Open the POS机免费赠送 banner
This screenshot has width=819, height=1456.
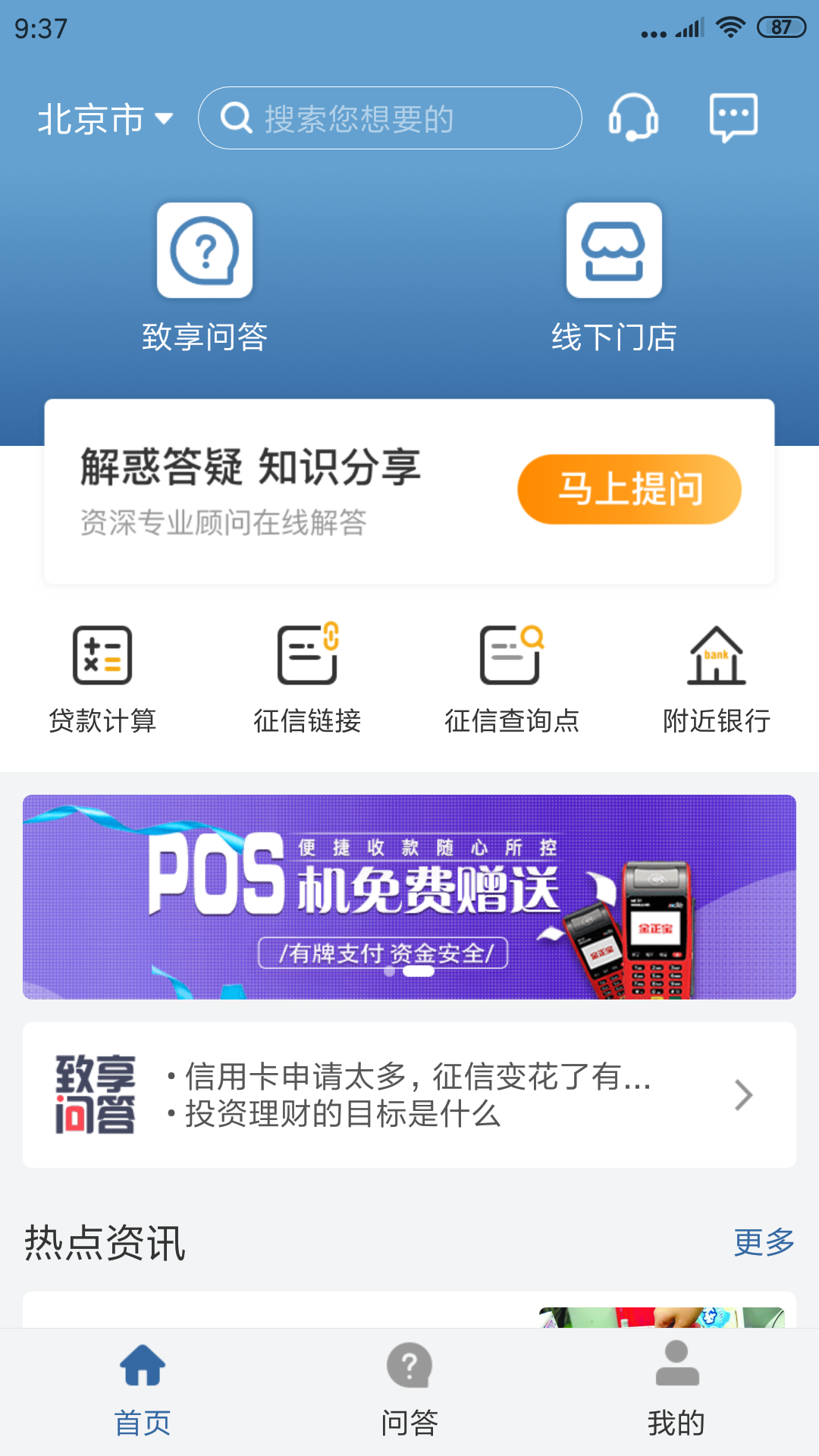(x=409, y=897)
